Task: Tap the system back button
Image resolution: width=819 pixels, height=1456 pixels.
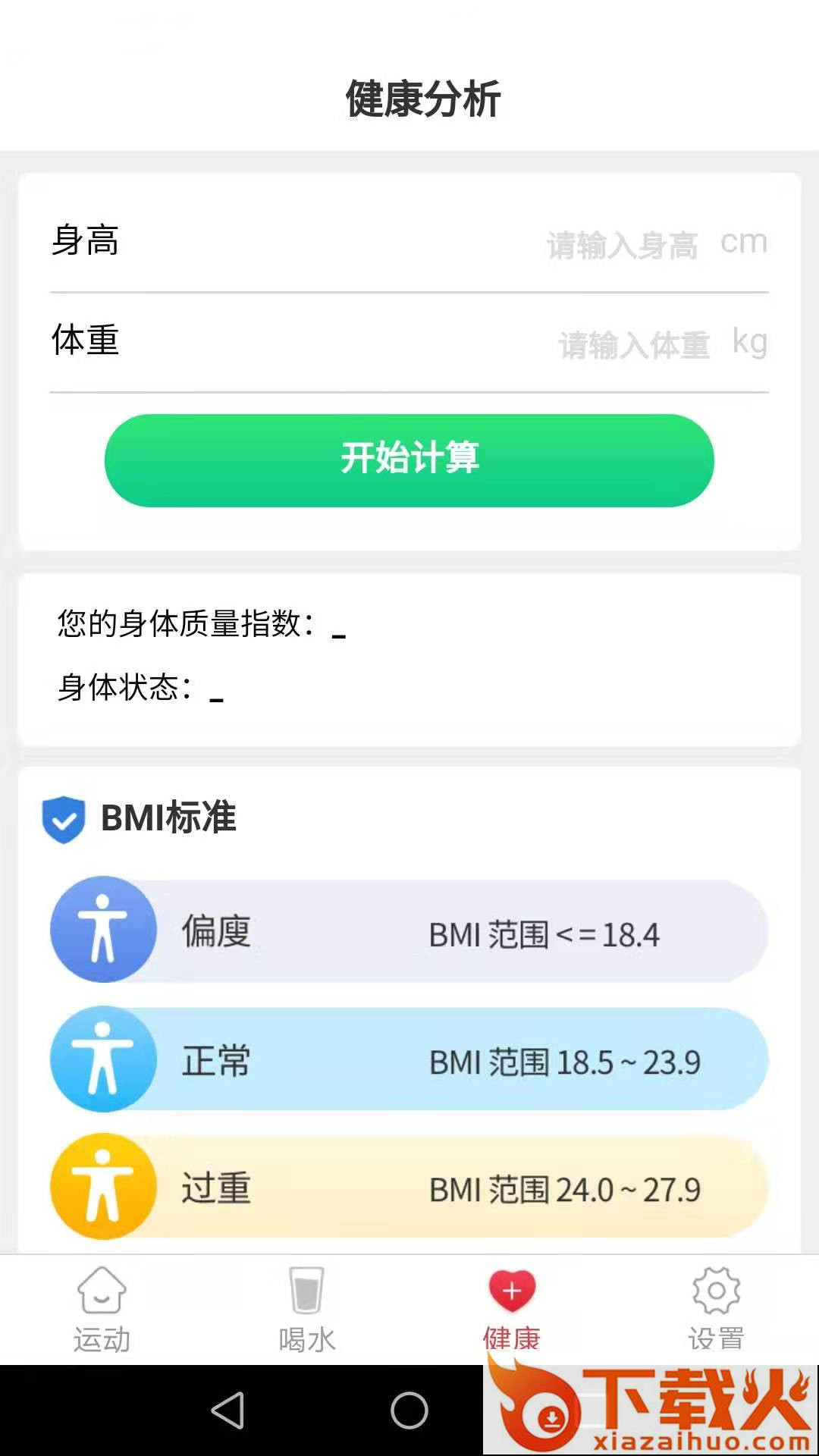Action: (227, 1410)
